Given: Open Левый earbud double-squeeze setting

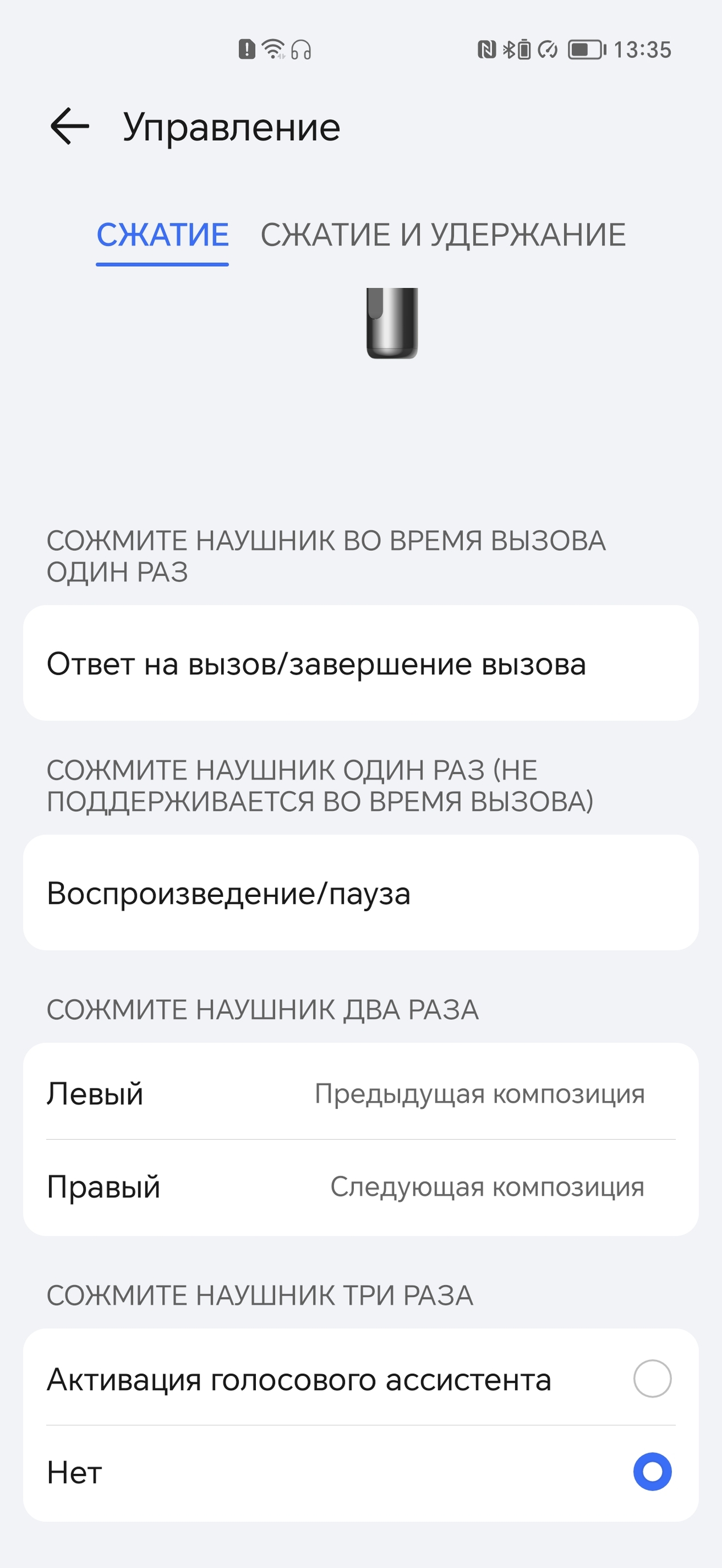Looking at the screenshot, I should click(x=360, y=1094).
